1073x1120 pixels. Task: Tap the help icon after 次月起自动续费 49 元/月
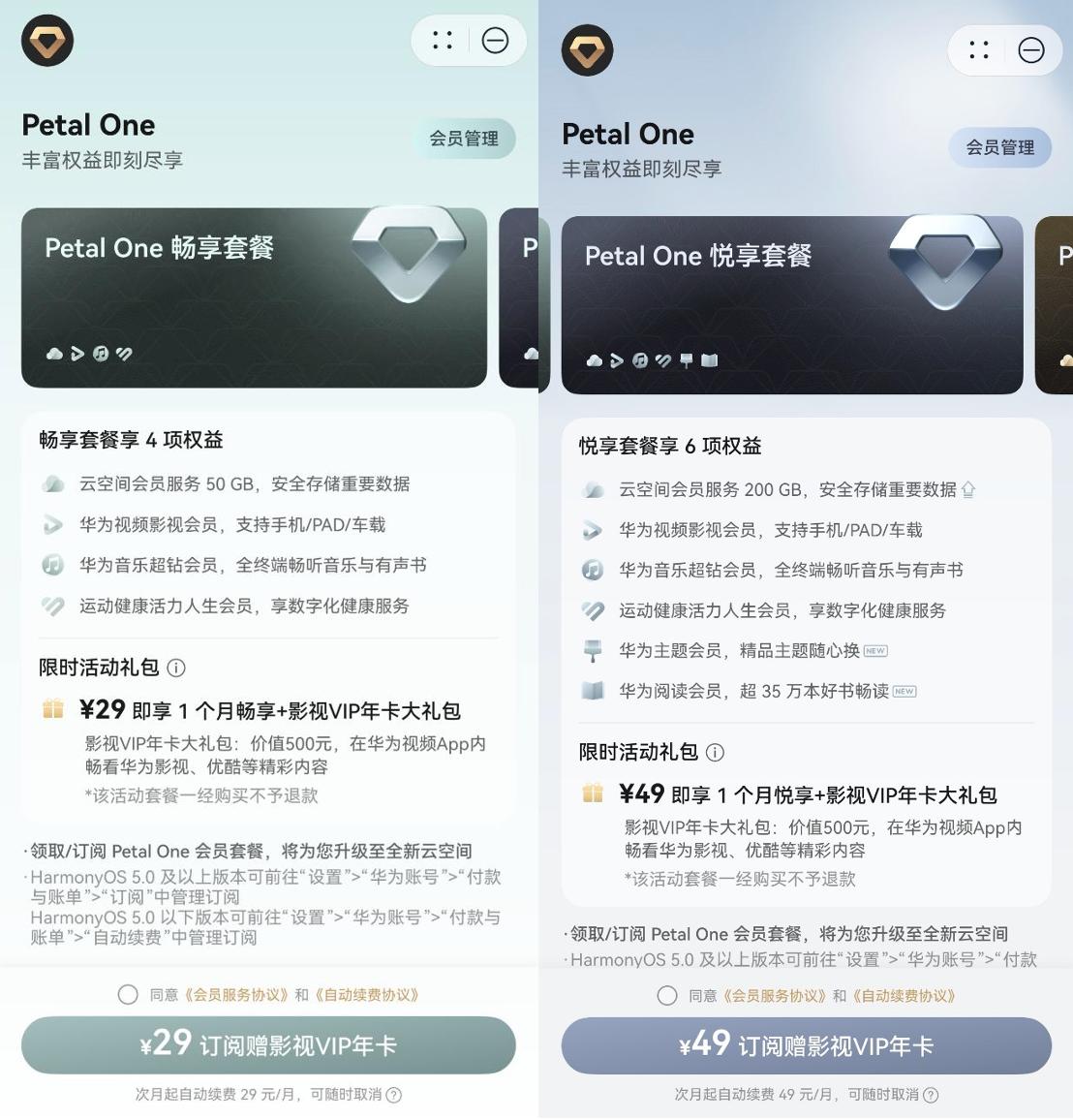tap(931, 1095)
